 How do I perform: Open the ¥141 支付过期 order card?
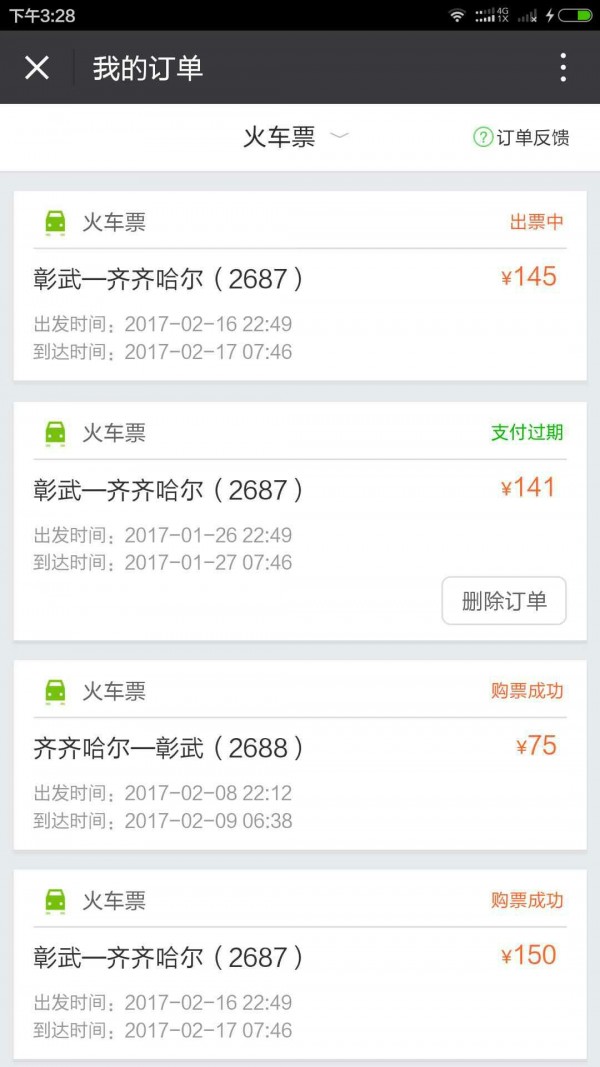click(x=300, y=521)
